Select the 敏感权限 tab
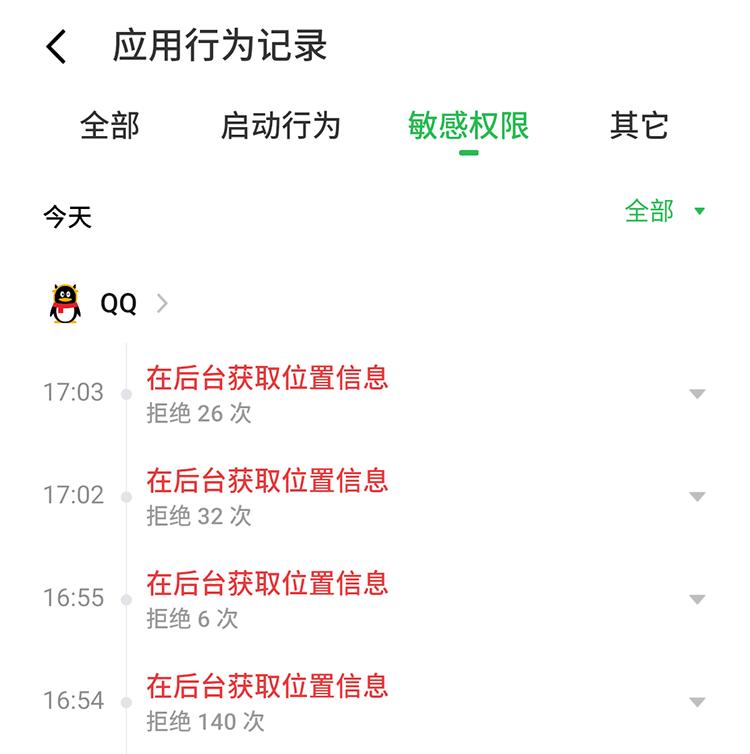This screenshot has width=750, height=754. (x=469, y=126)
